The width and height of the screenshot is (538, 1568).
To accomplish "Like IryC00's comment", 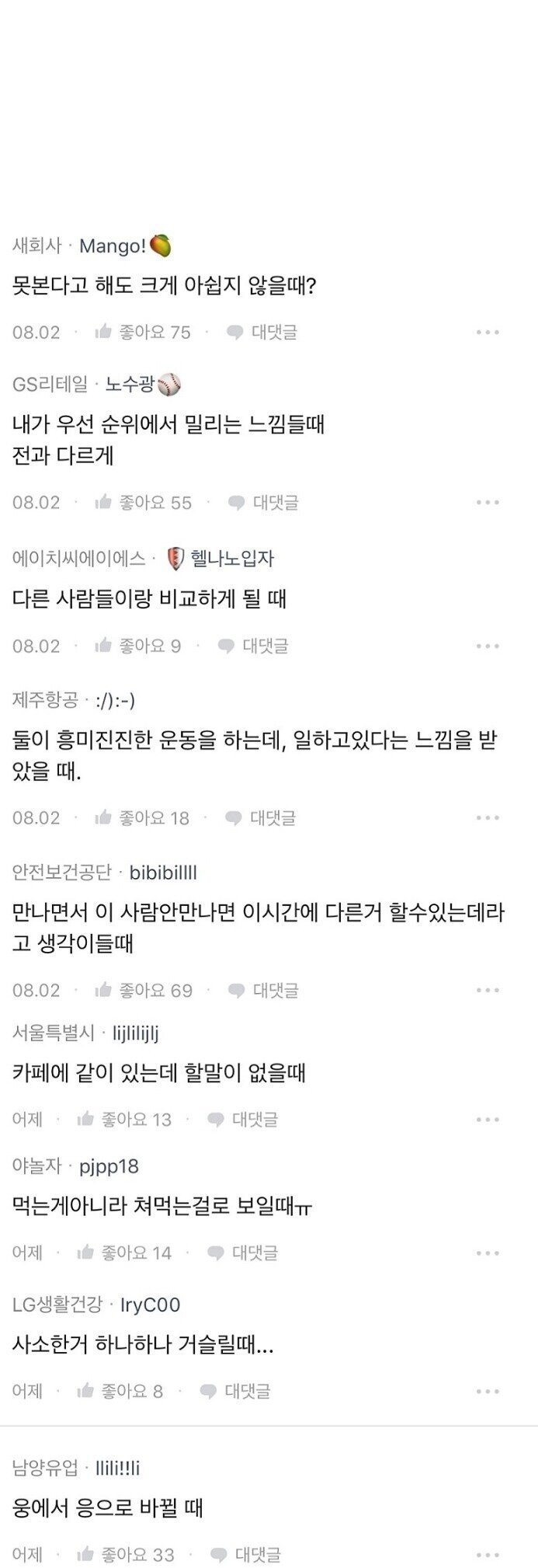I will click(120, 1391).
